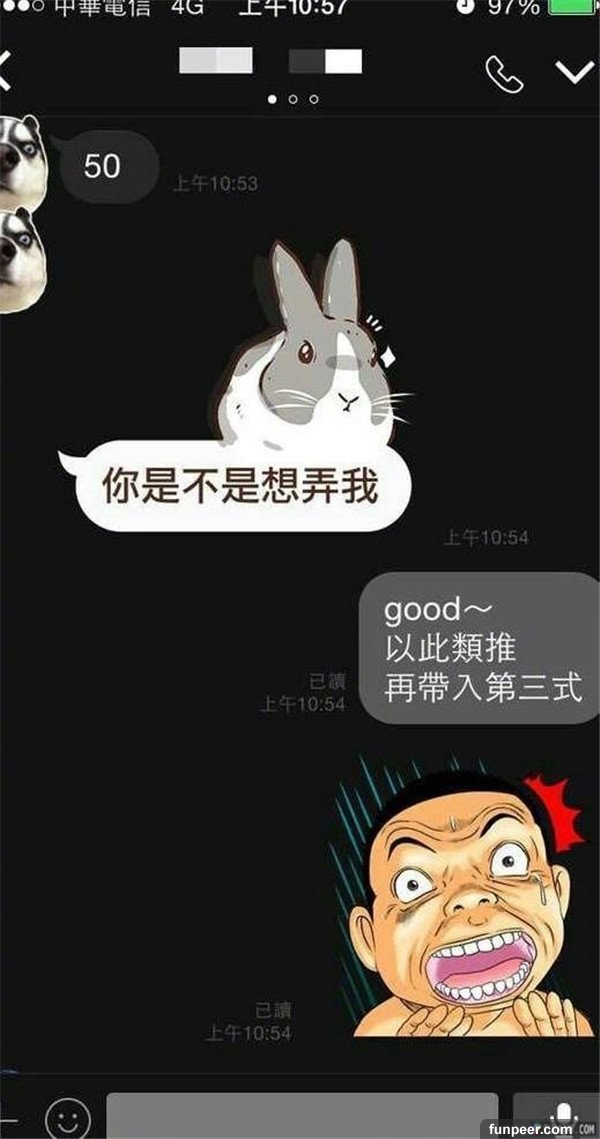
Task: Expand the chat options chevron
Action: tap(574, 72)
